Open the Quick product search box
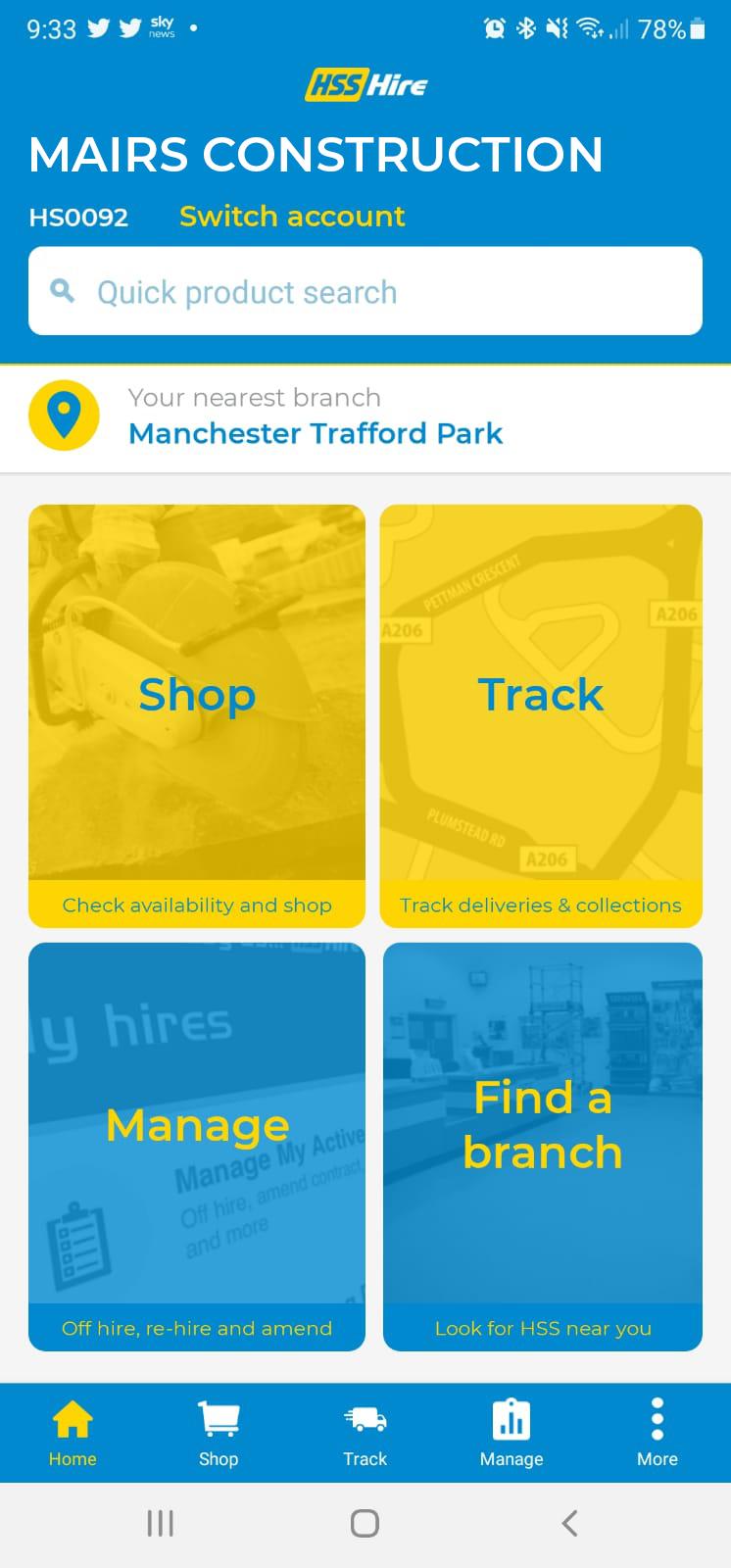The image size is (731, 1568). [x=365, y=292]
